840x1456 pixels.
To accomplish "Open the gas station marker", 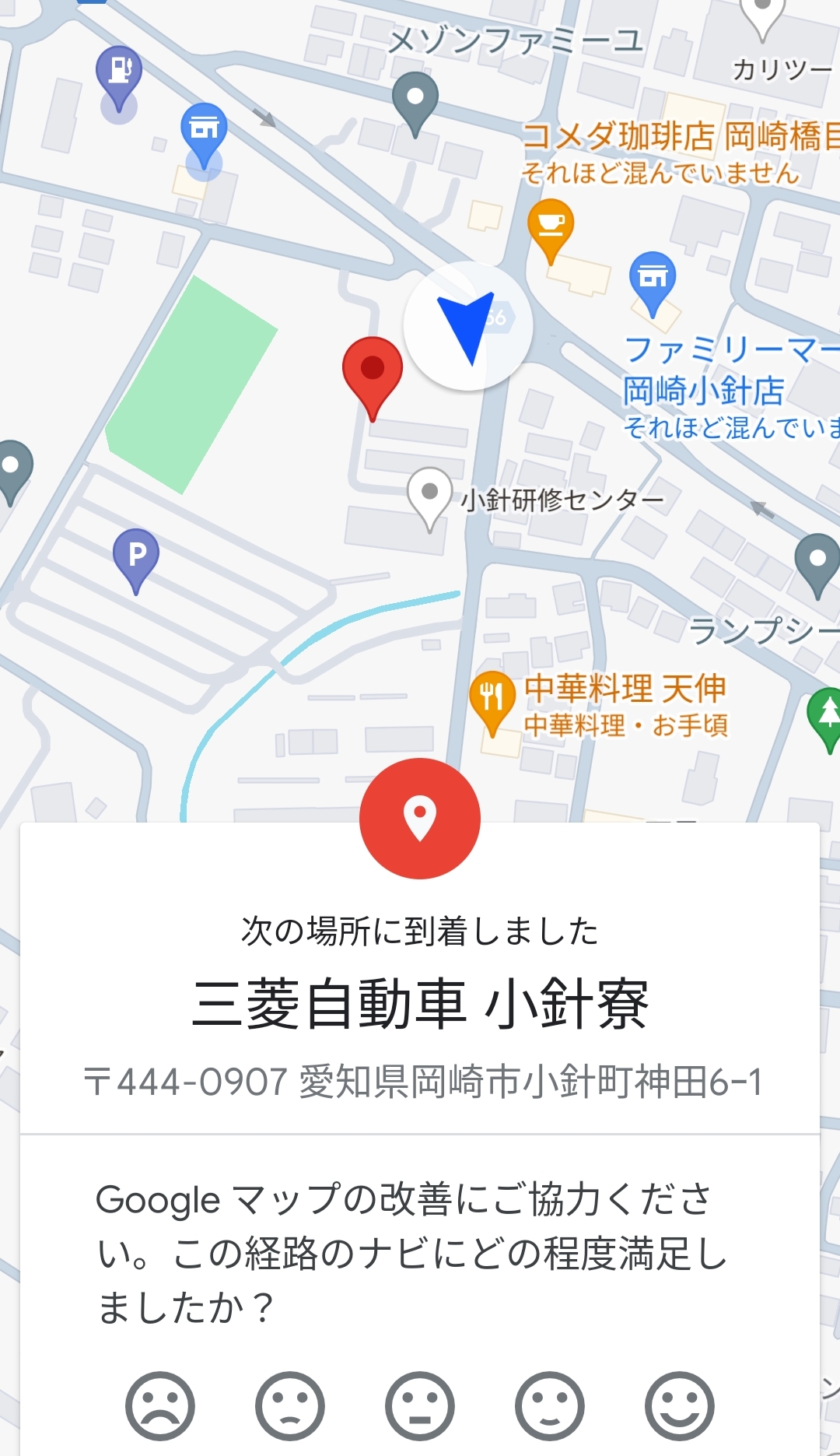I will pyautogui.click(x=119, y=77).
